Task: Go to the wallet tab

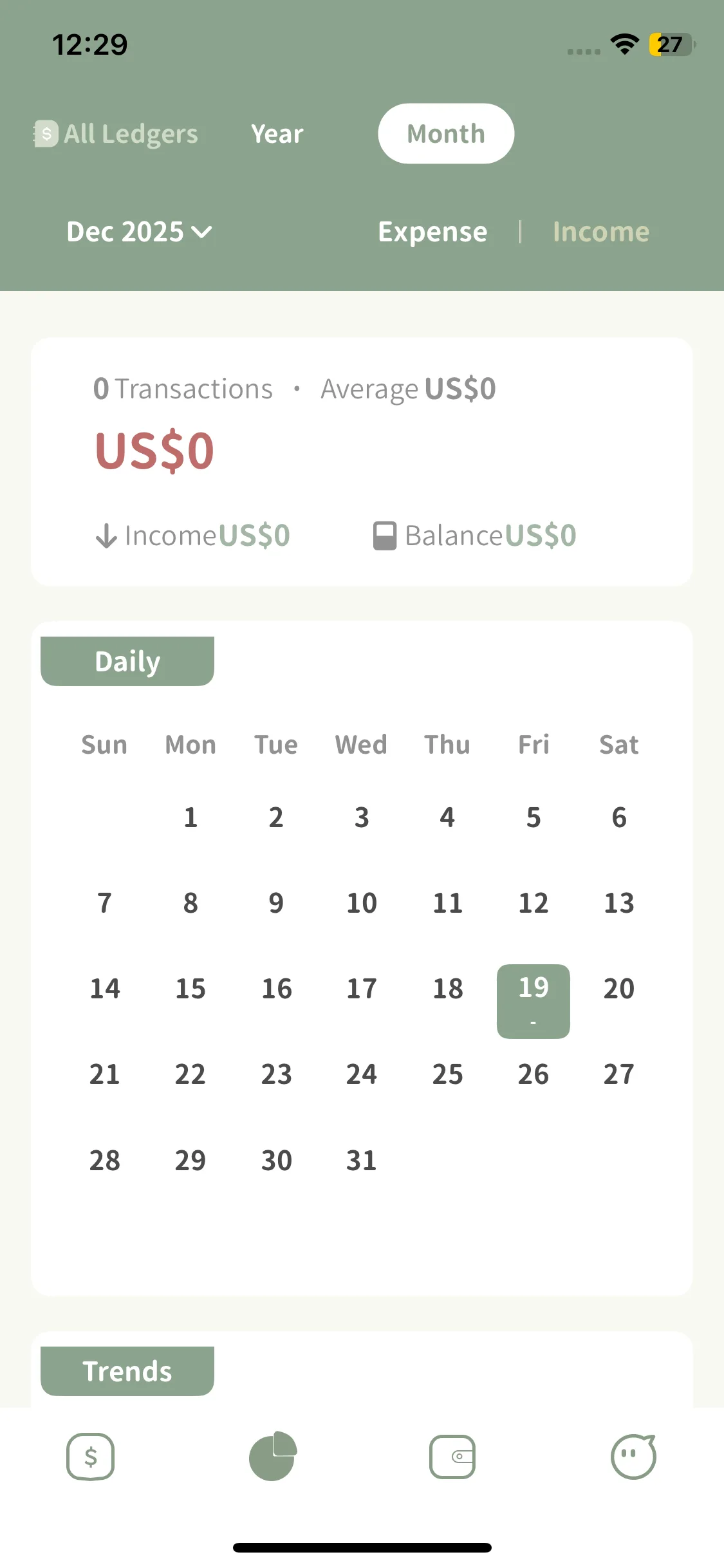Action: pyautogui.click(x=452, y=1456)
